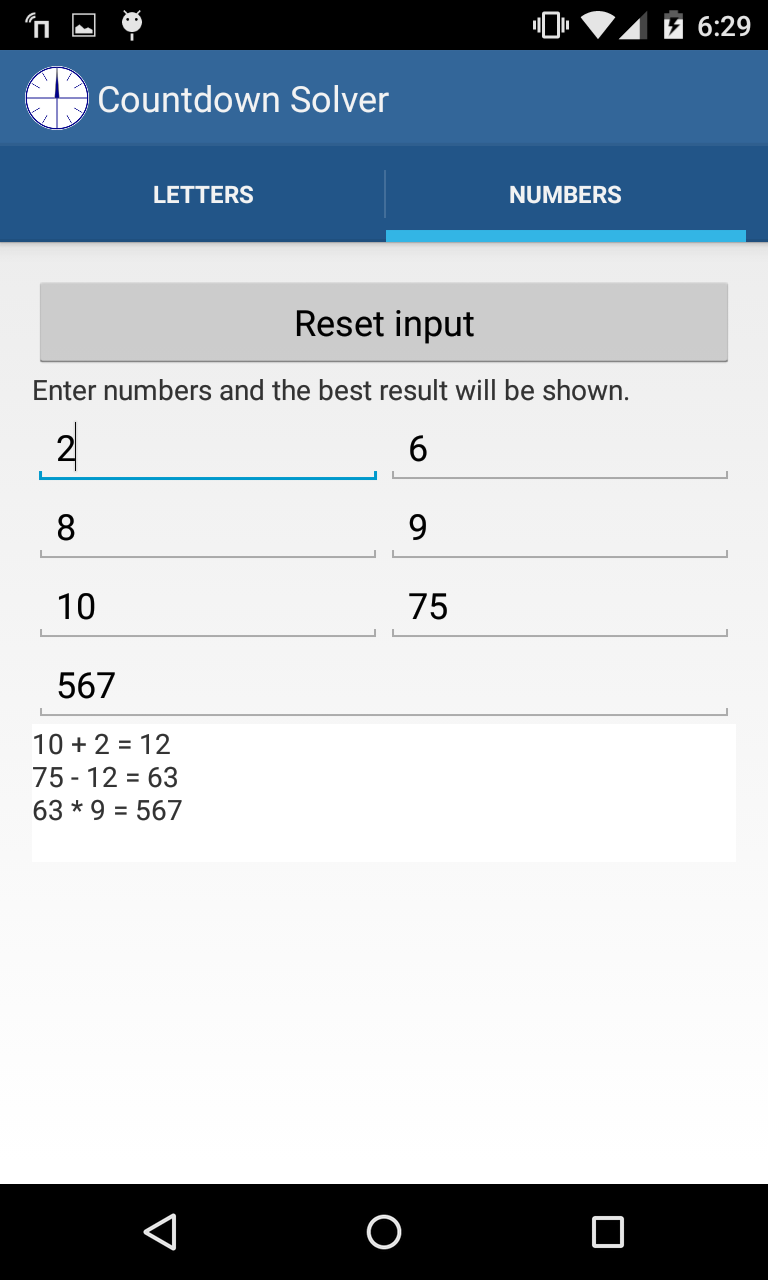Tap the Reset input button
Viewport: 768px width, 1280px height.
pos(384,323)
